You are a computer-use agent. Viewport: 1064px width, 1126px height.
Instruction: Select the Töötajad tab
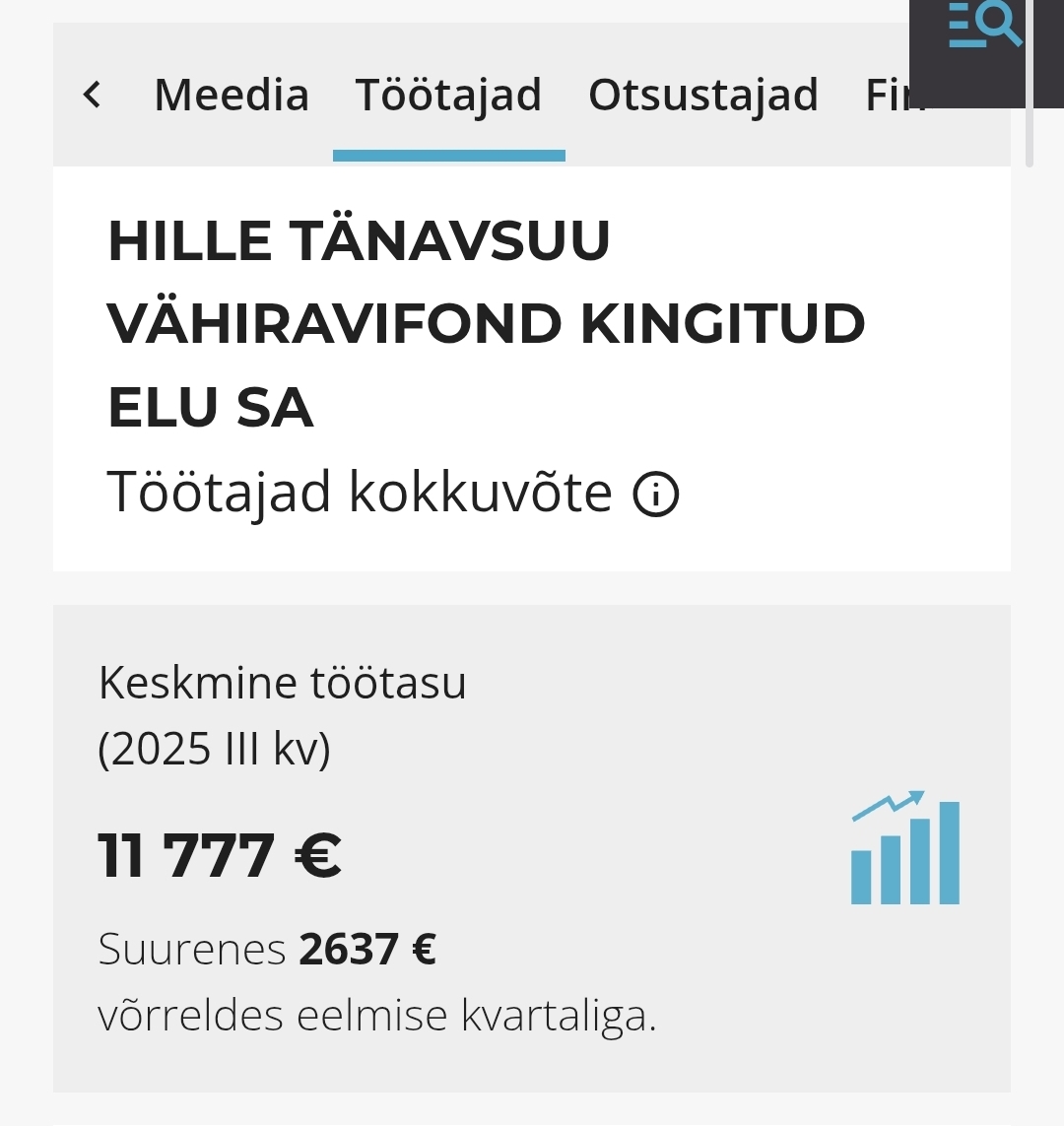point(448,96)
